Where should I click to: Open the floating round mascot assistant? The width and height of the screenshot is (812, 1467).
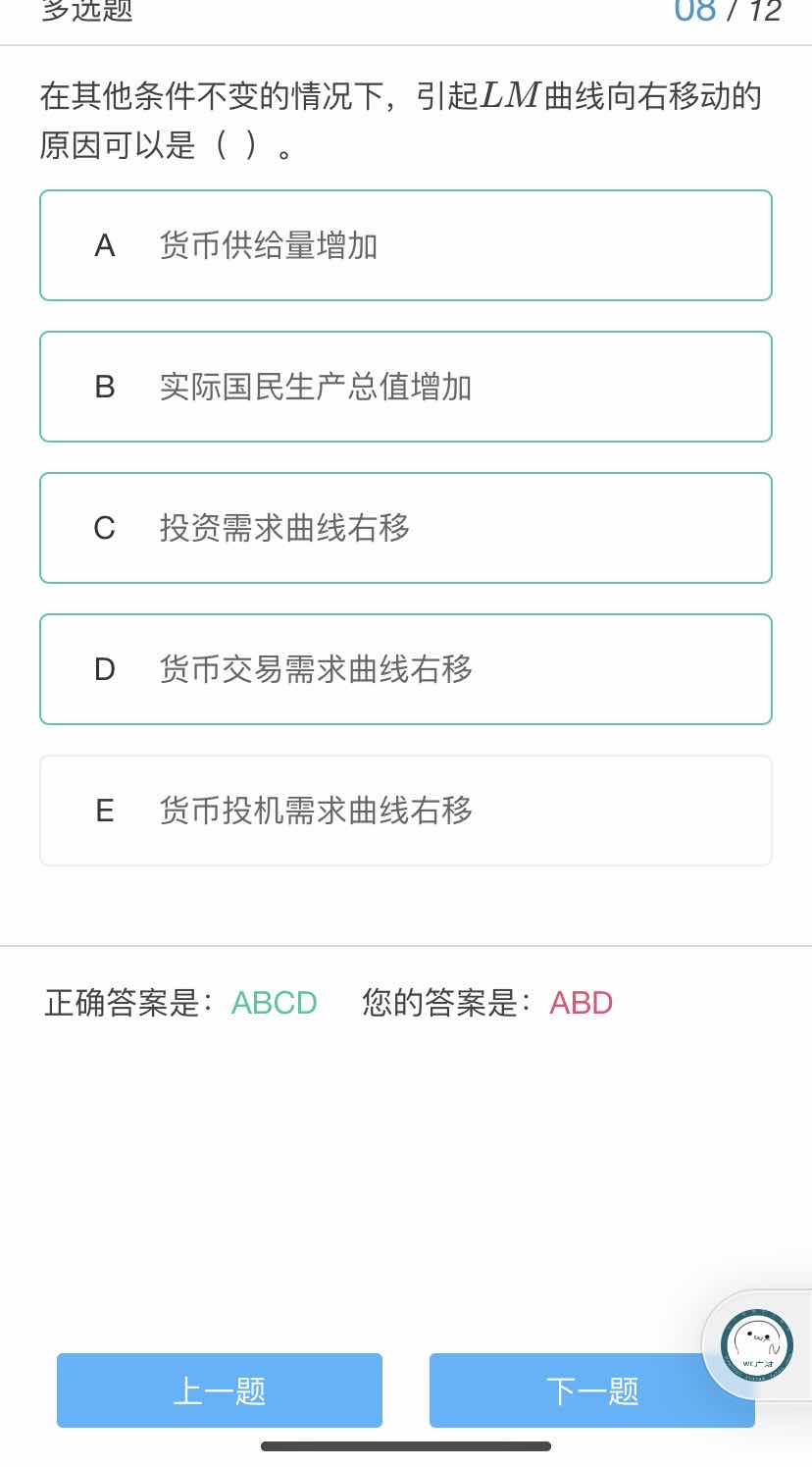[x=756, y=1344]
